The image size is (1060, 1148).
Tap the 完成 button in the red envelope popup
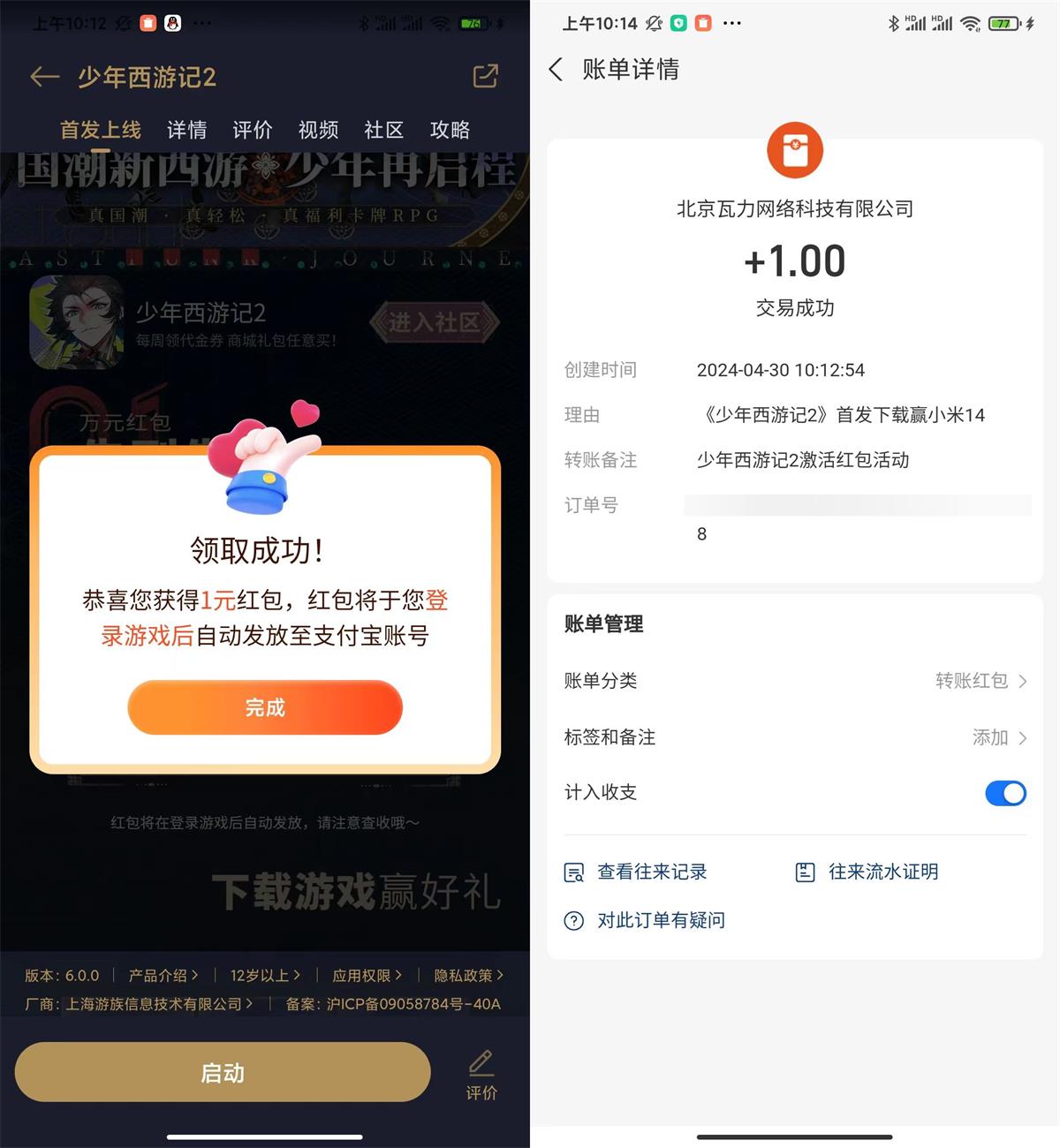click(264, 707)
